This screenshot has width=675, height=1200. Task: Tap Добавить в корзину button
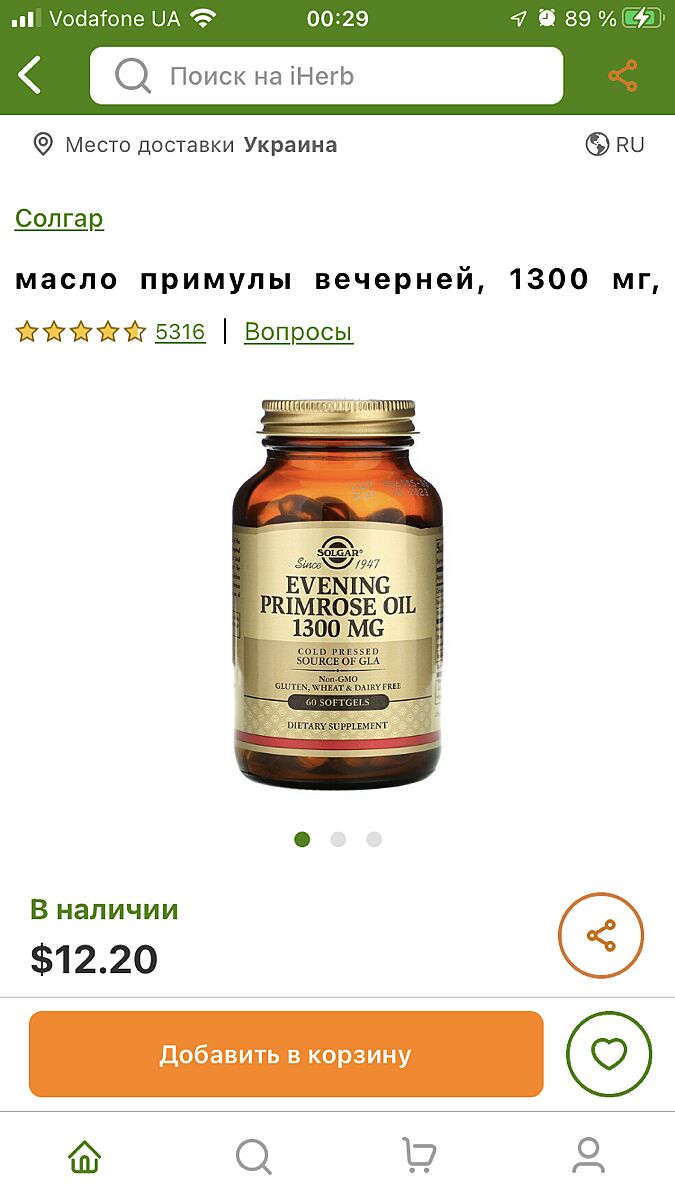(x=286, y=1054)
